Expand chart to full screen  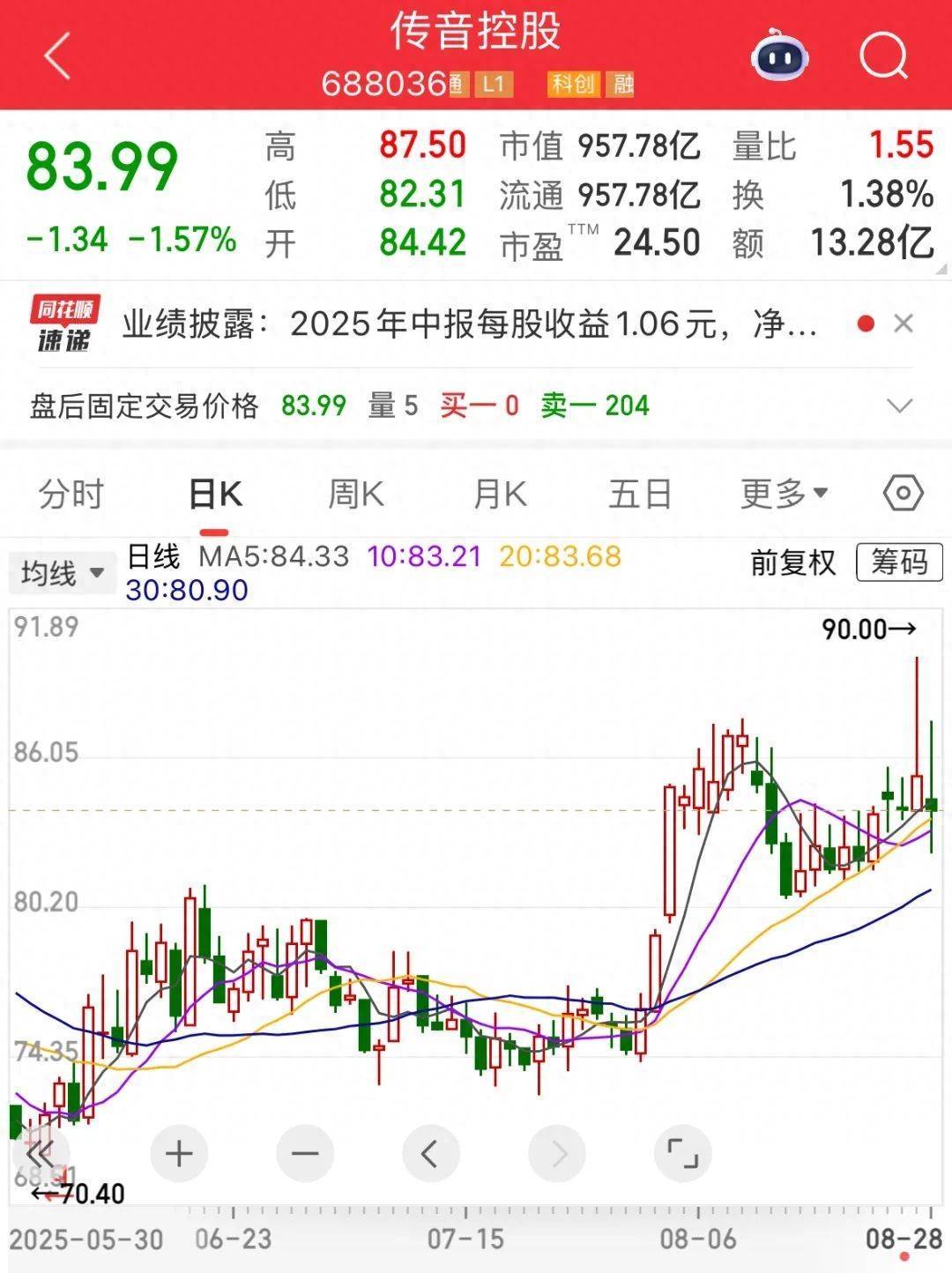682,1153
